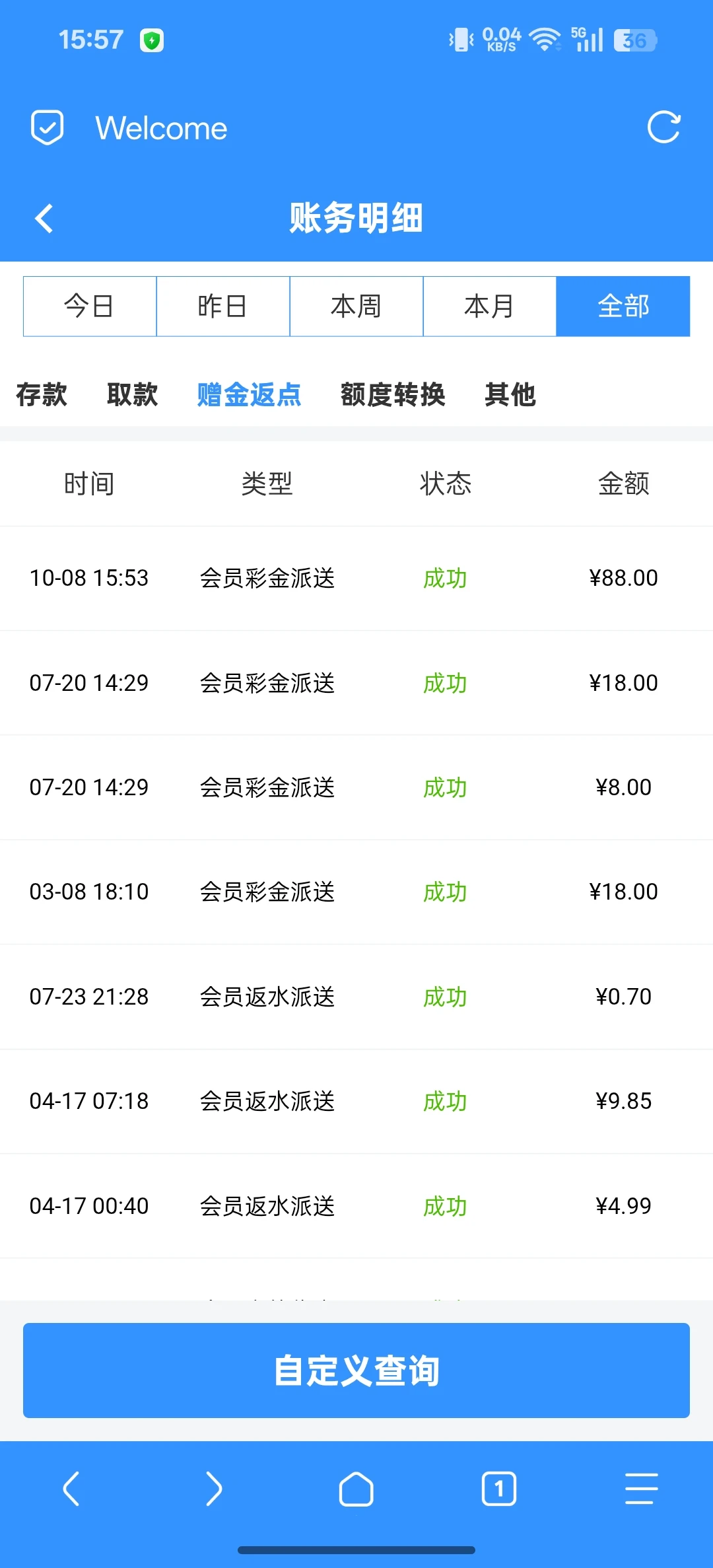Reload the page with the refresh icon
The width and height of the screenshot is (713, 1568).
click(663, 127)
